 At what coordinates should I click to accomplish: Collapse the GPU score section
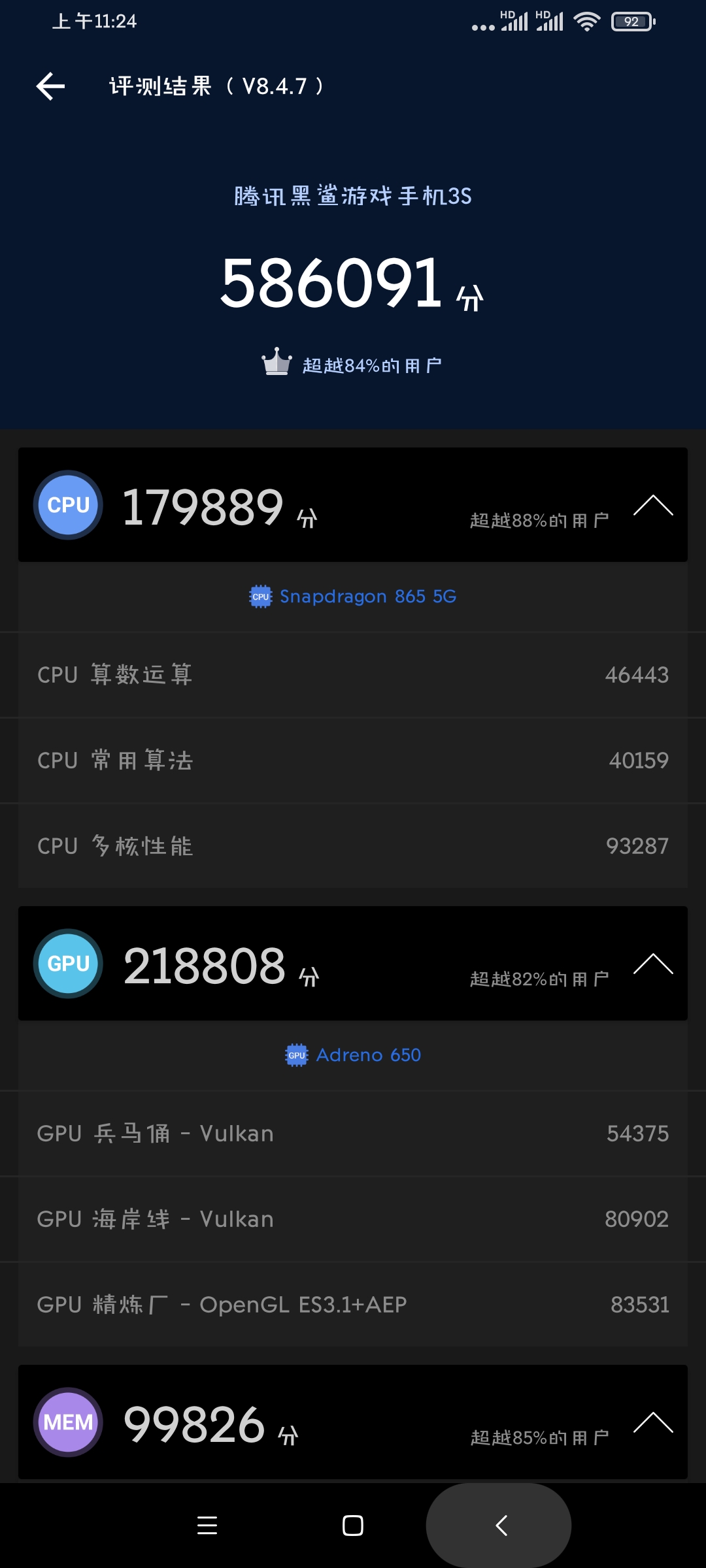tap(653, 964)
